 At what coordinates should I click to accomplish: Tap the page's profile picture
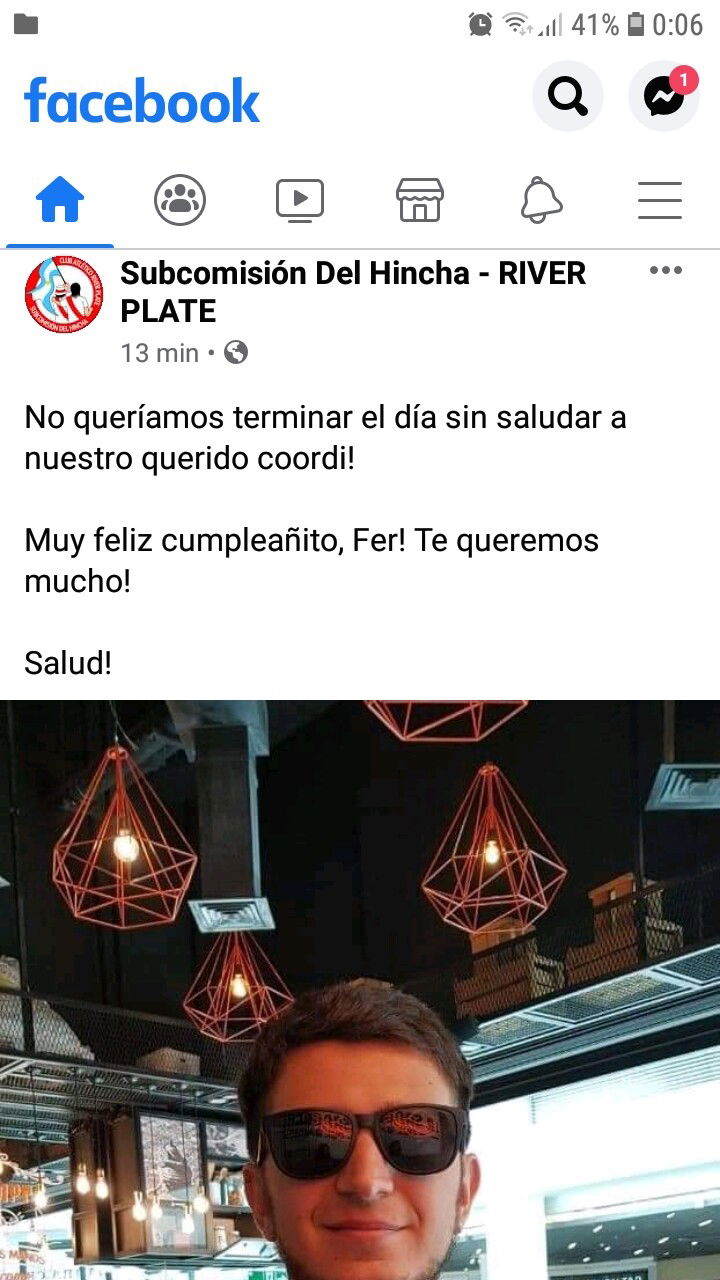click(x=63, y=294)
